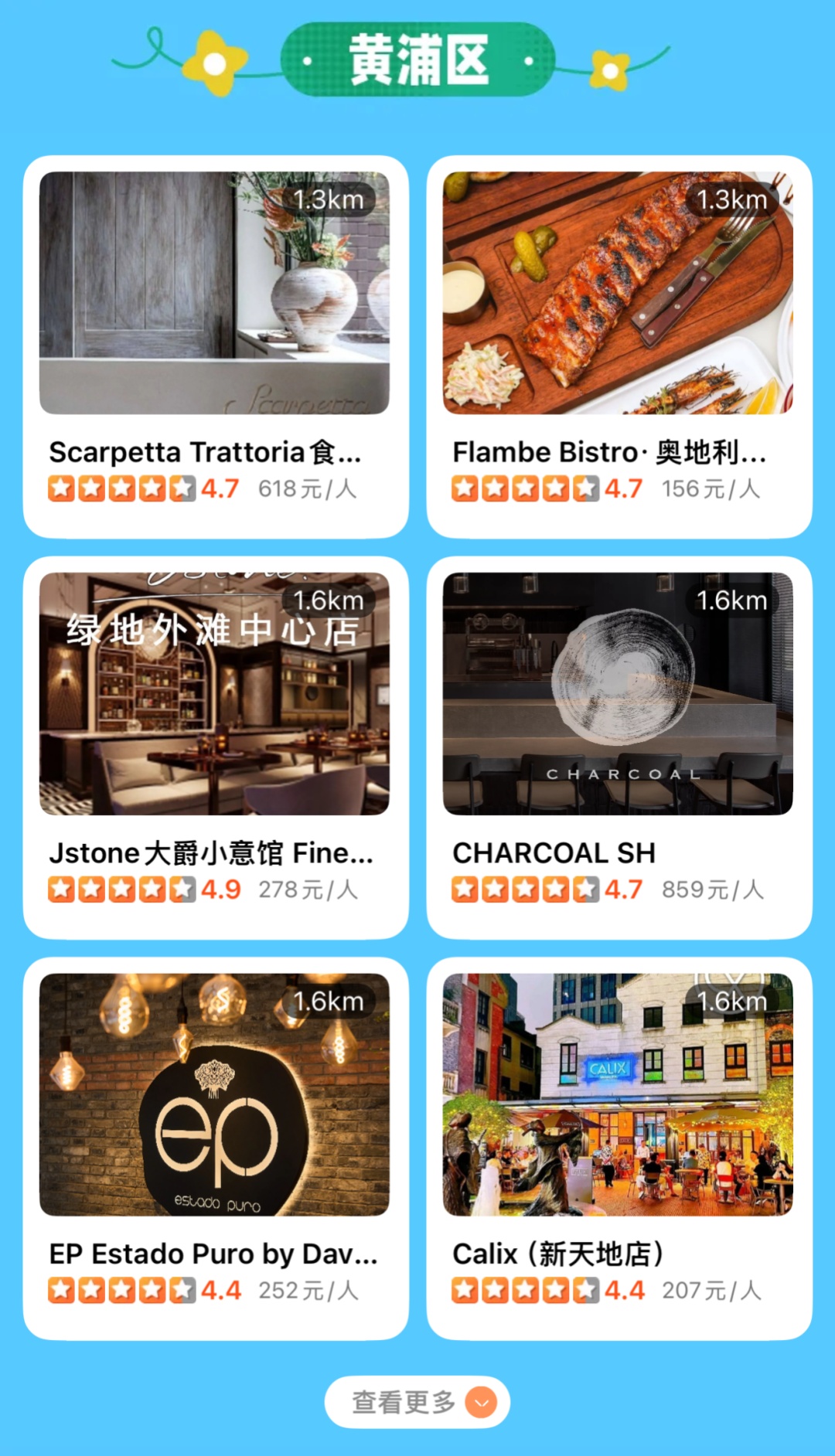This screenshot has width=835, height=1456.
Task: View Jstone大爵小意馆 restaurant details
Action: tap(215, 747)
